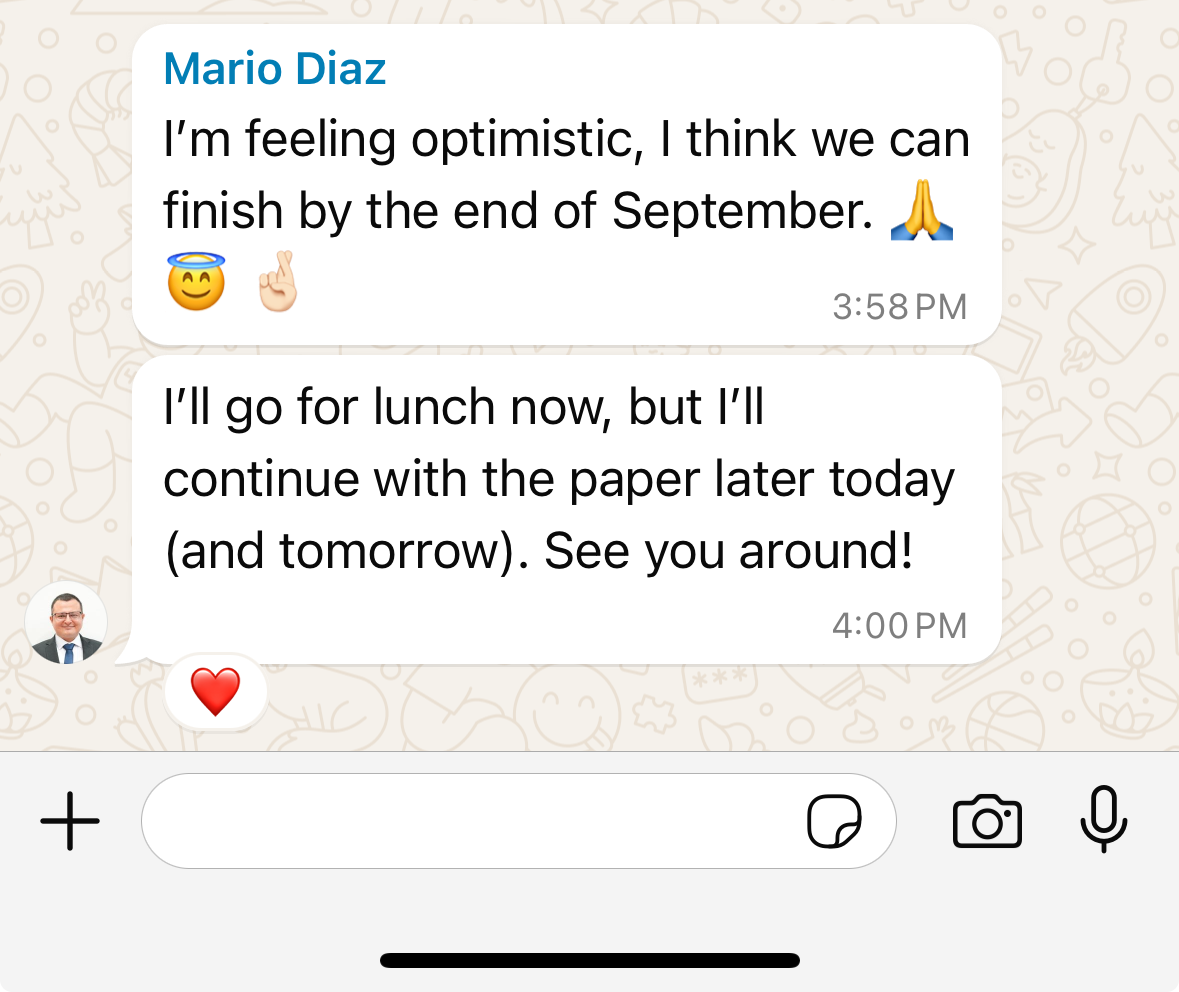Open the camera
Viewport: 1179px width, 992px height.
(x=987, y=821)
